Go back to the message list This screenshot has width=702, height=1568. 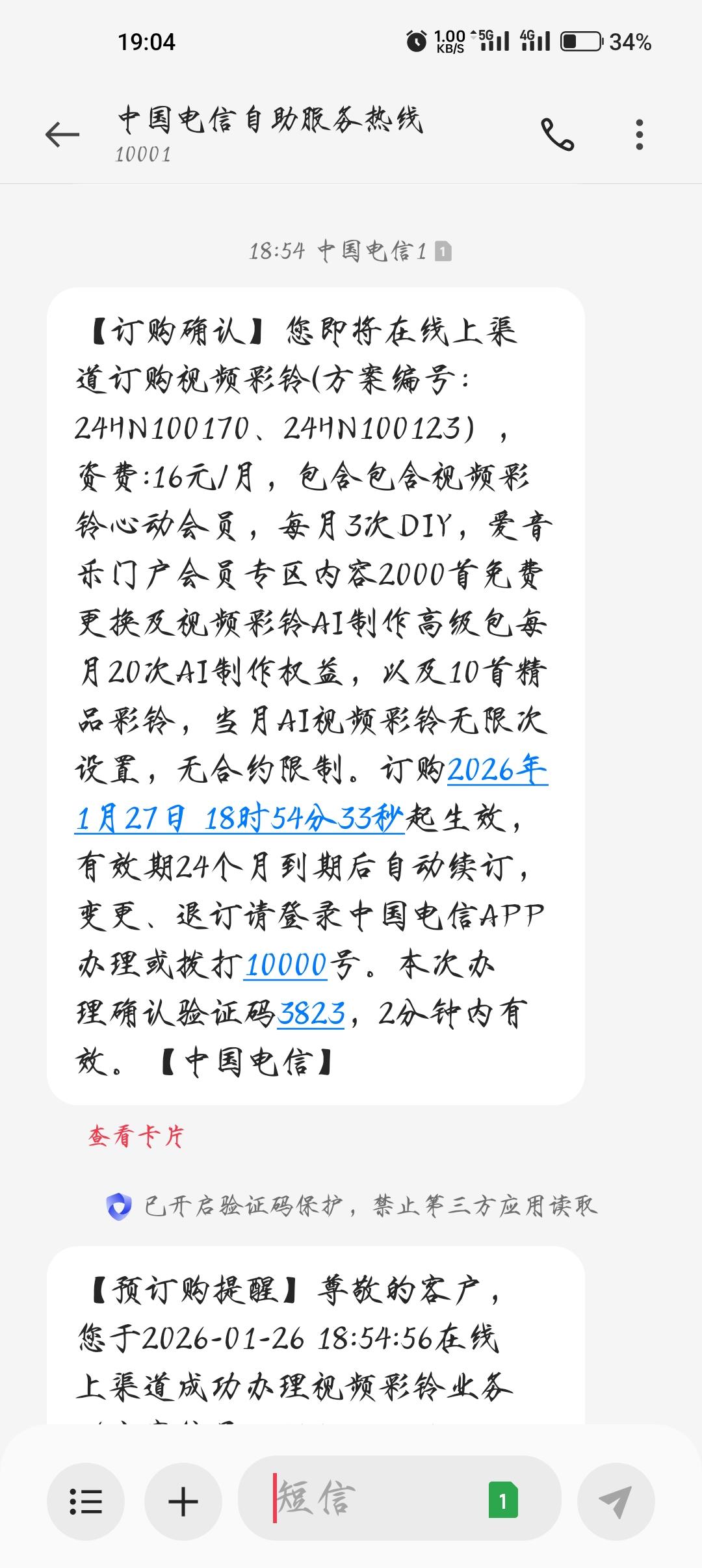[x=62, y=135]
